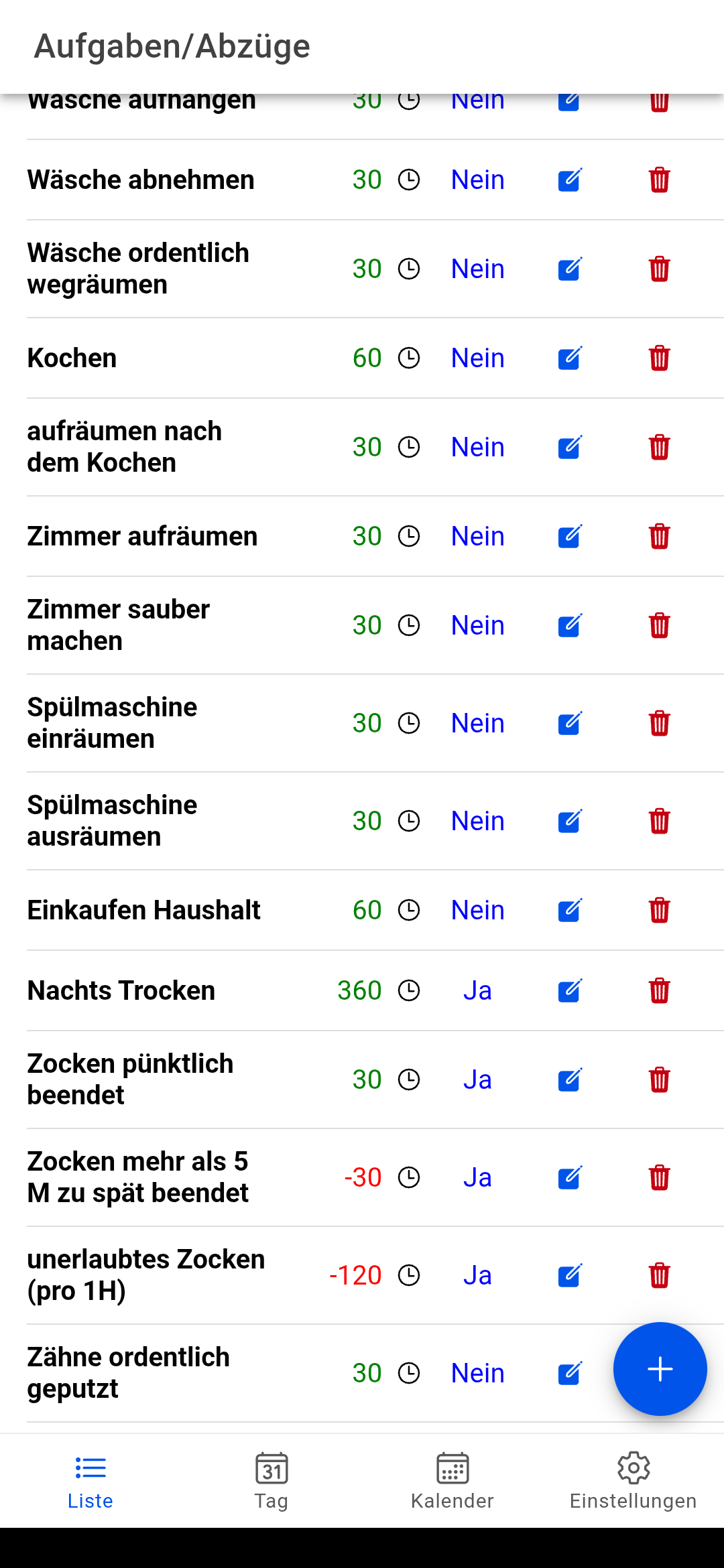Edit the Spülmaschine einräumen task
Viewport: 724px width, 1568px height.
[569, 723]
